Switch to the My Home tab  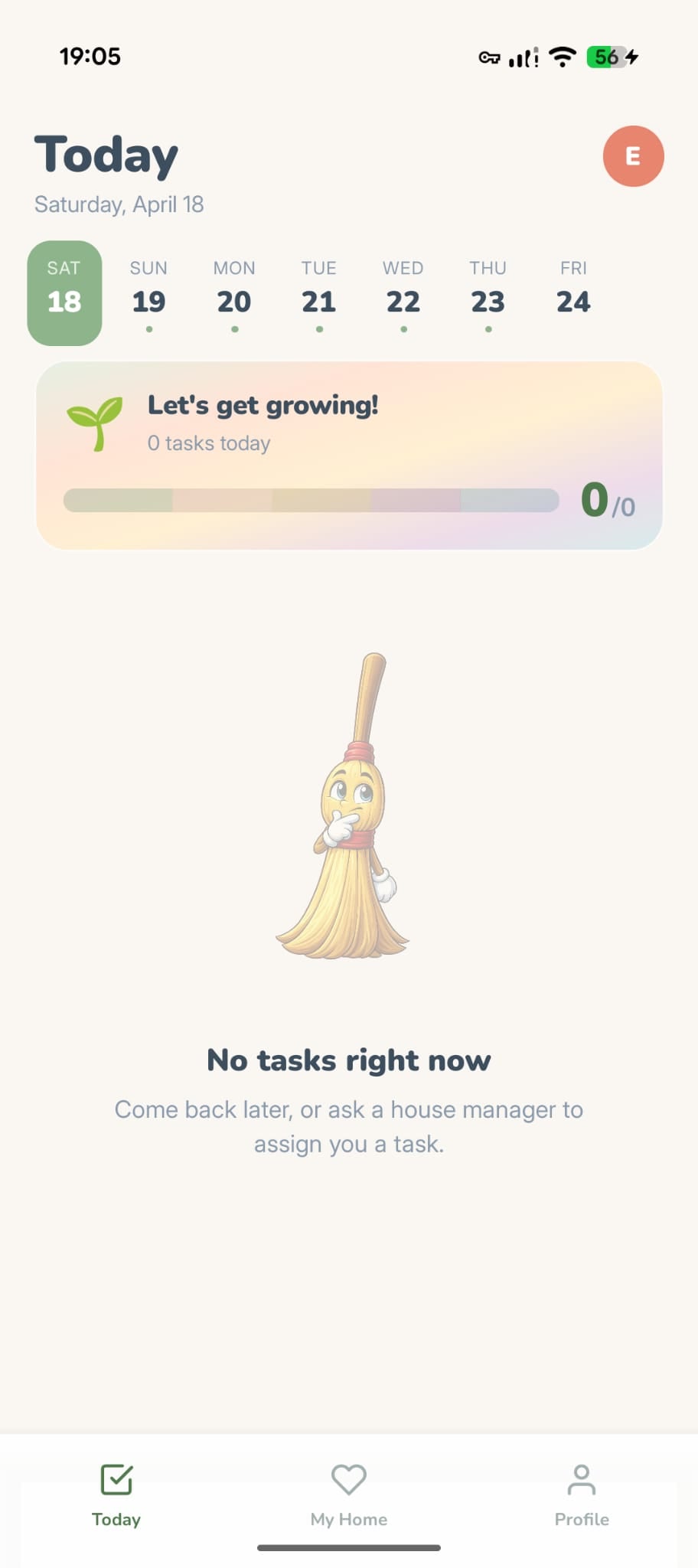coord(348,1493)
